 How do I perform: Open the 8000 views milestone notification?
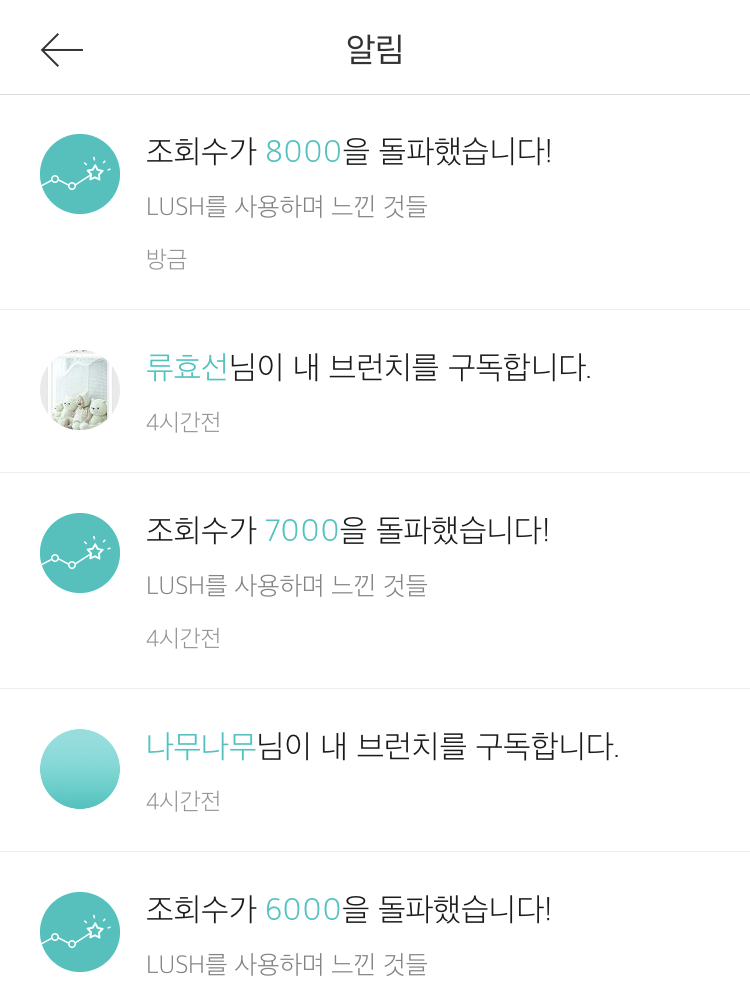(348, 152)
